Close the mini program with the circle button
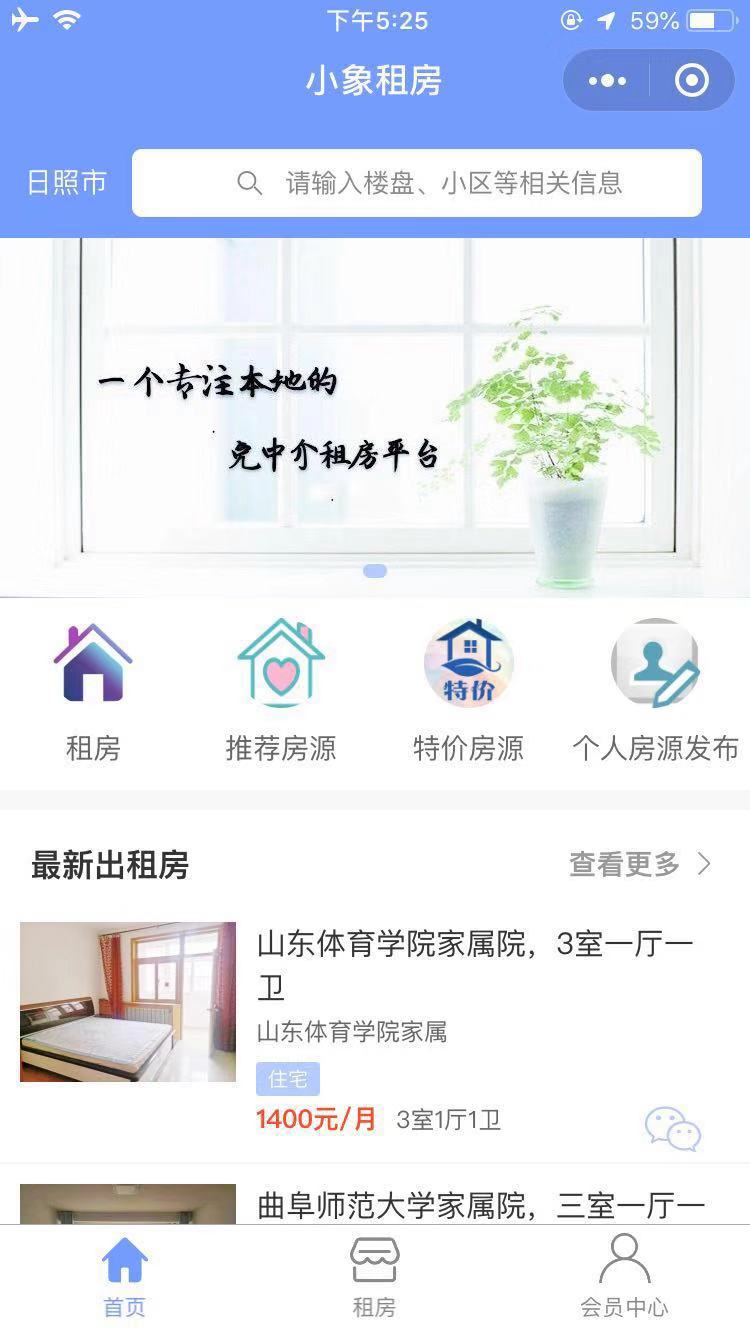The image size is (750, 1334). 692,81
